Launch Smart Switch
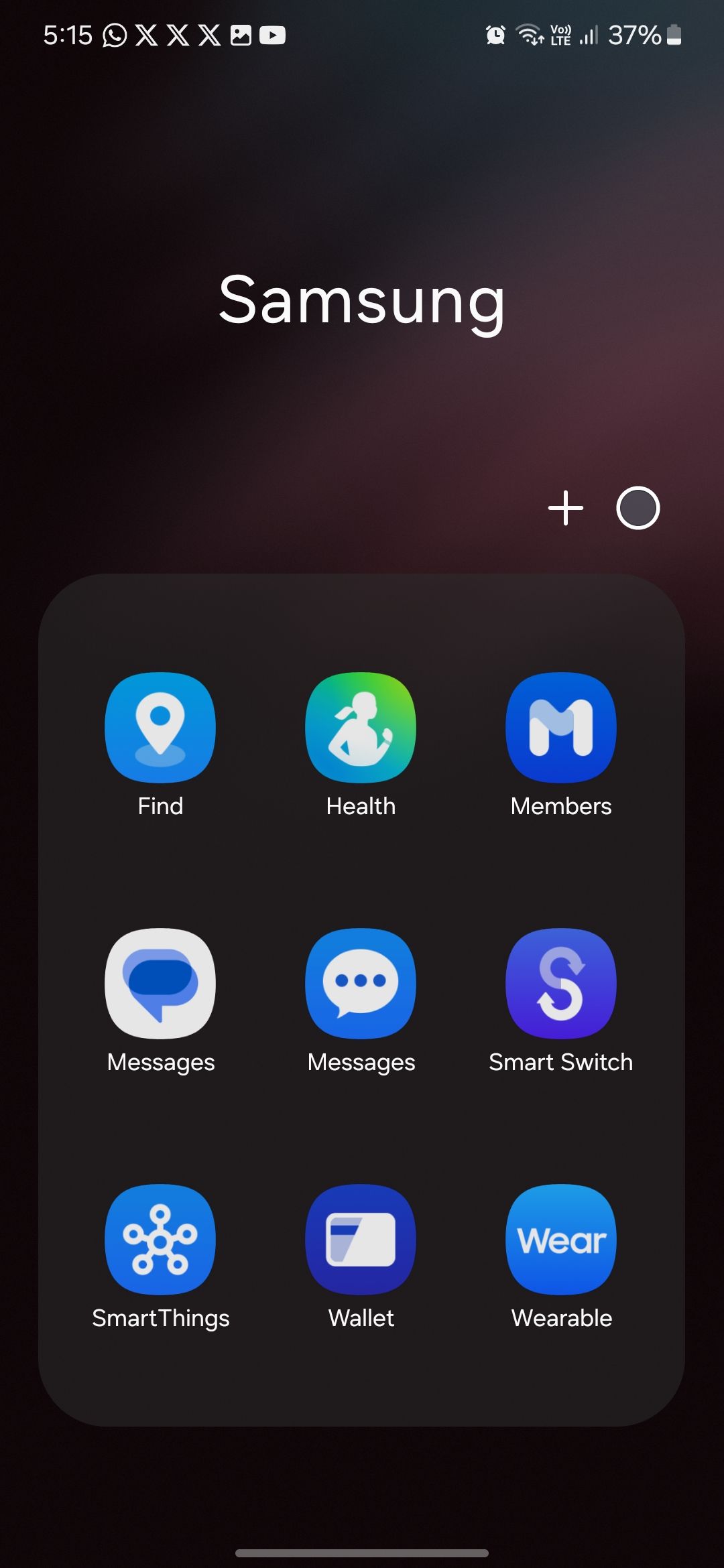This screenshot has height=1568, width=724. tap(561, 984)
